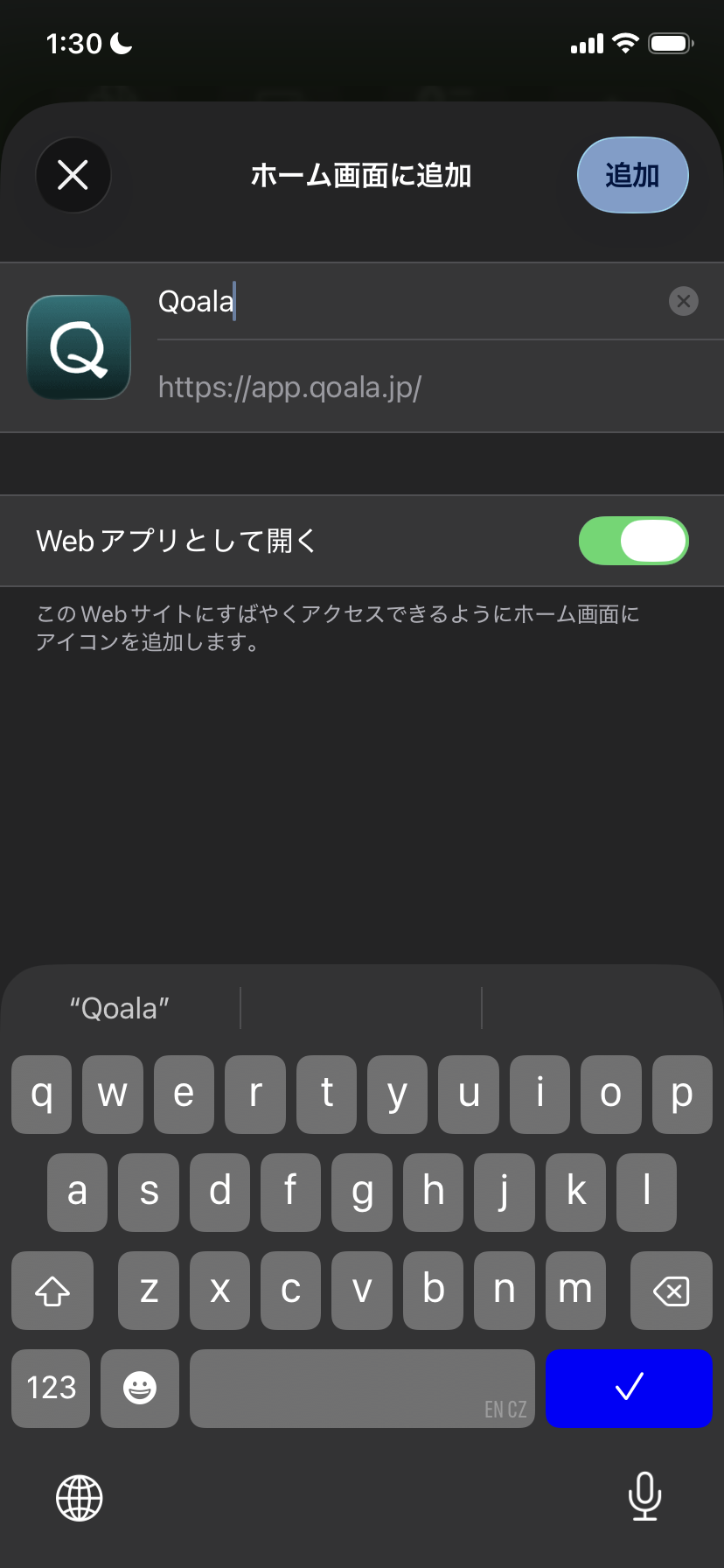724x1568 pixels.
Task: Tap the shift key
Action: tap(52, 1291)
